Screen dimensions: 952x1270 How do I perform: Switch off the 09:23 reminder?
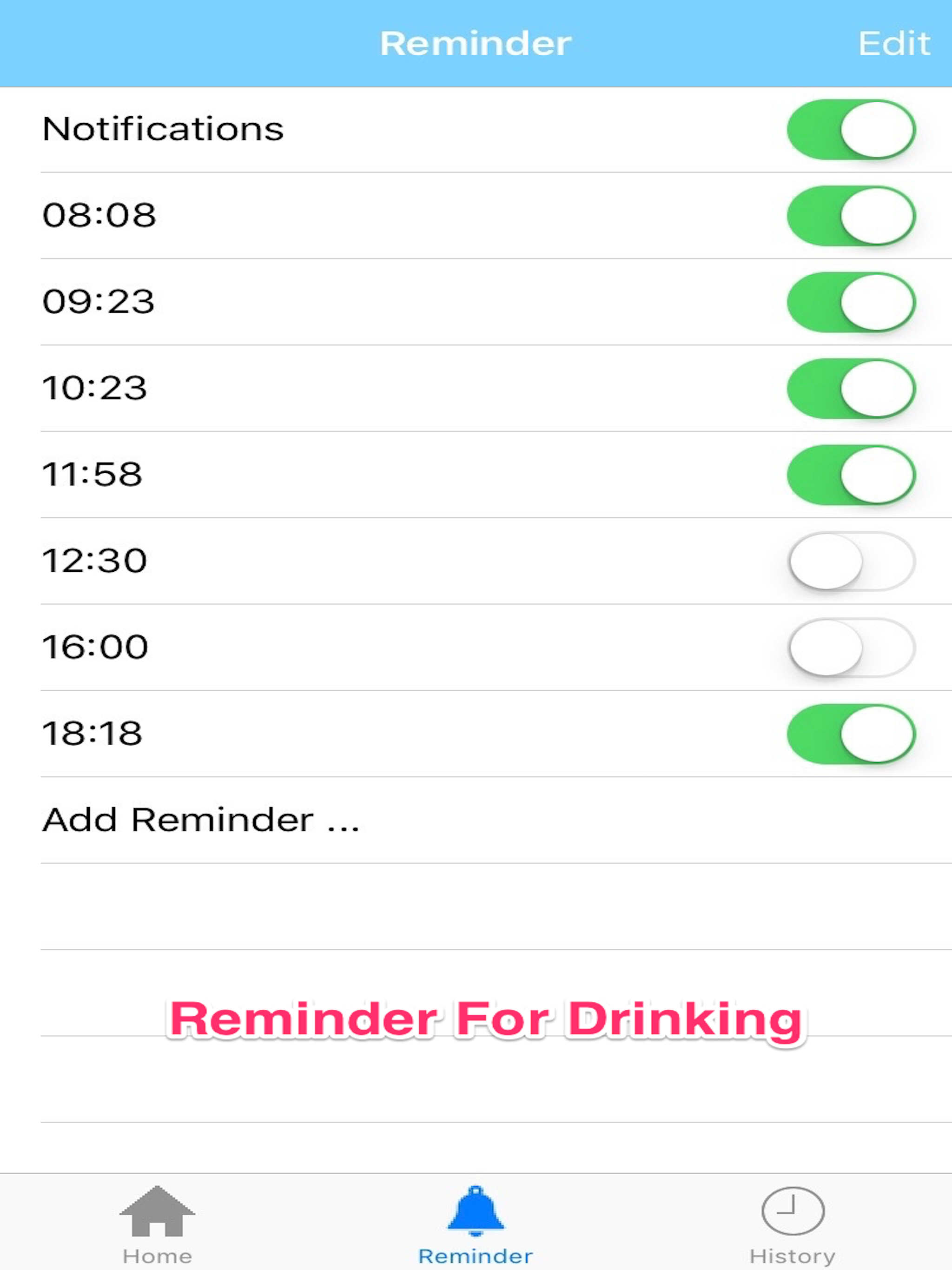851,302
